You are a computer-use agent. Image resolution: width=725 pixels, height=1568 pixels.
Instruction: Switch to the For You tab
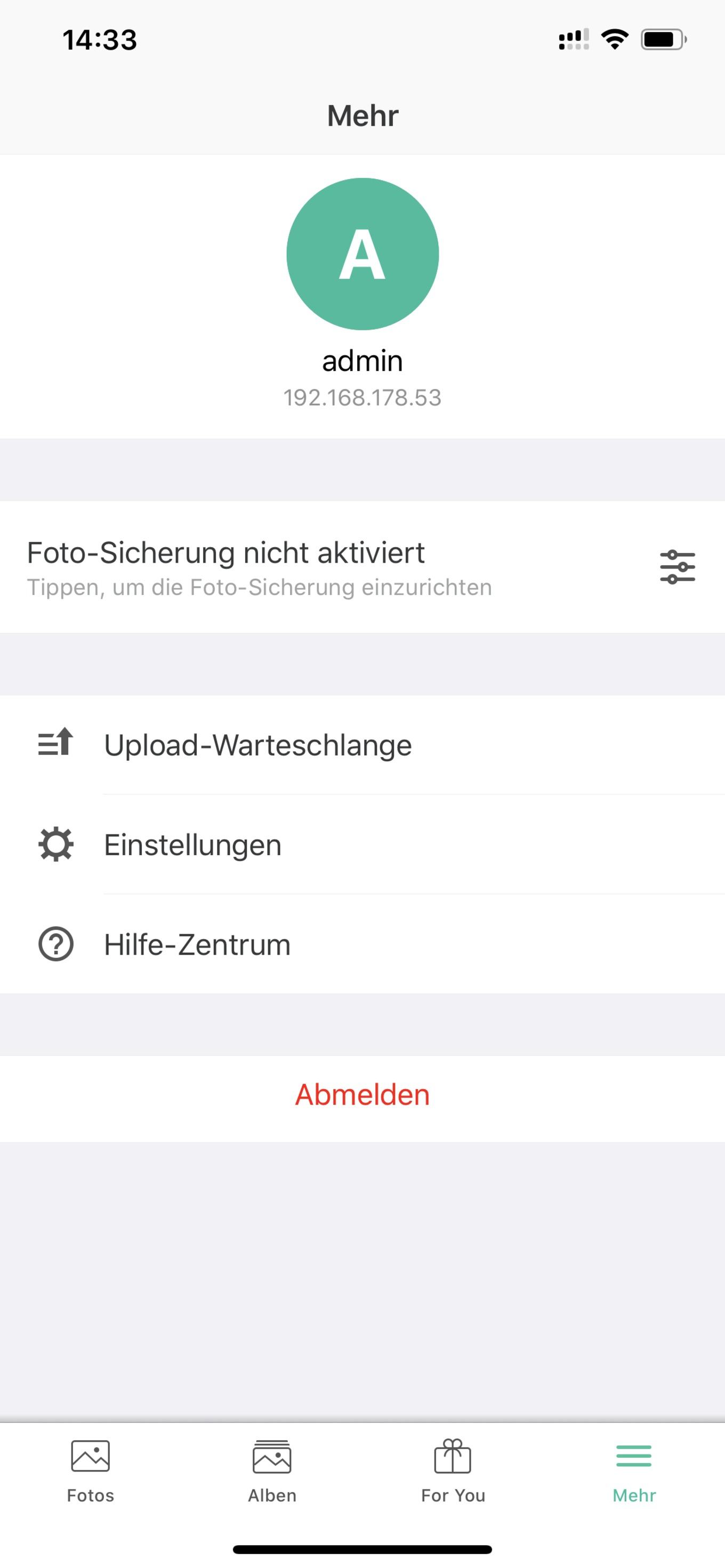(x=453, y=1473)
